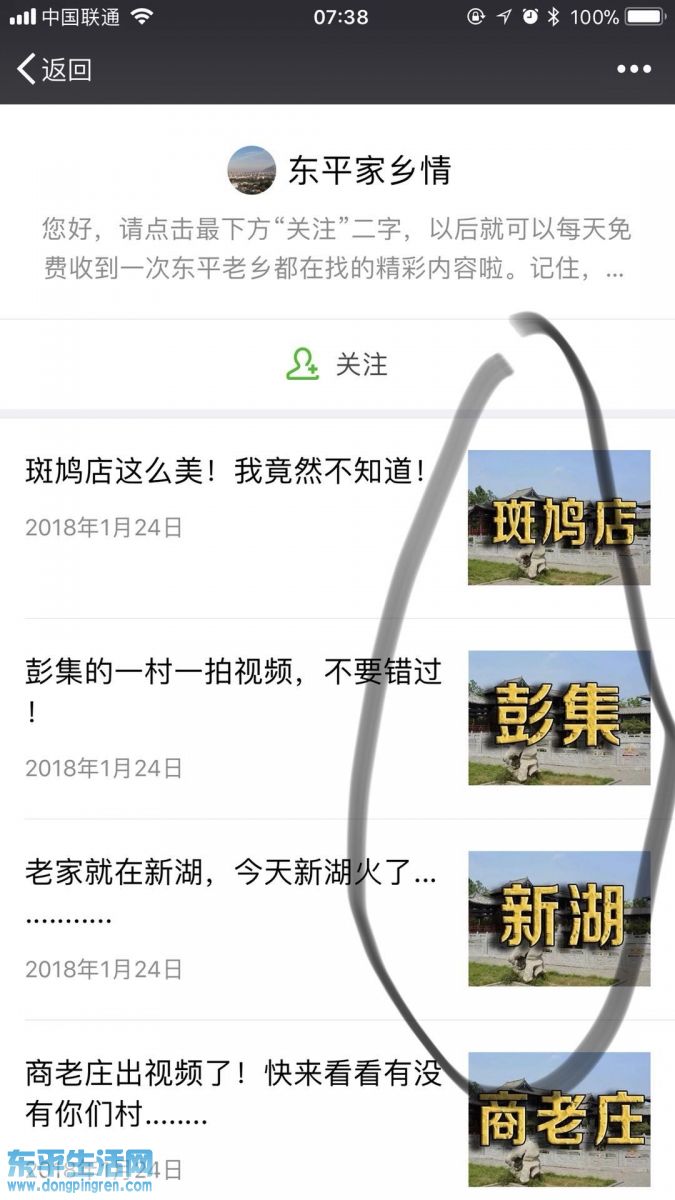The width and height of the screenshot is (675, 1200).
Task: Open article 斑鸠店这么美！我竟然不知道！
Action: coord(226,472)
